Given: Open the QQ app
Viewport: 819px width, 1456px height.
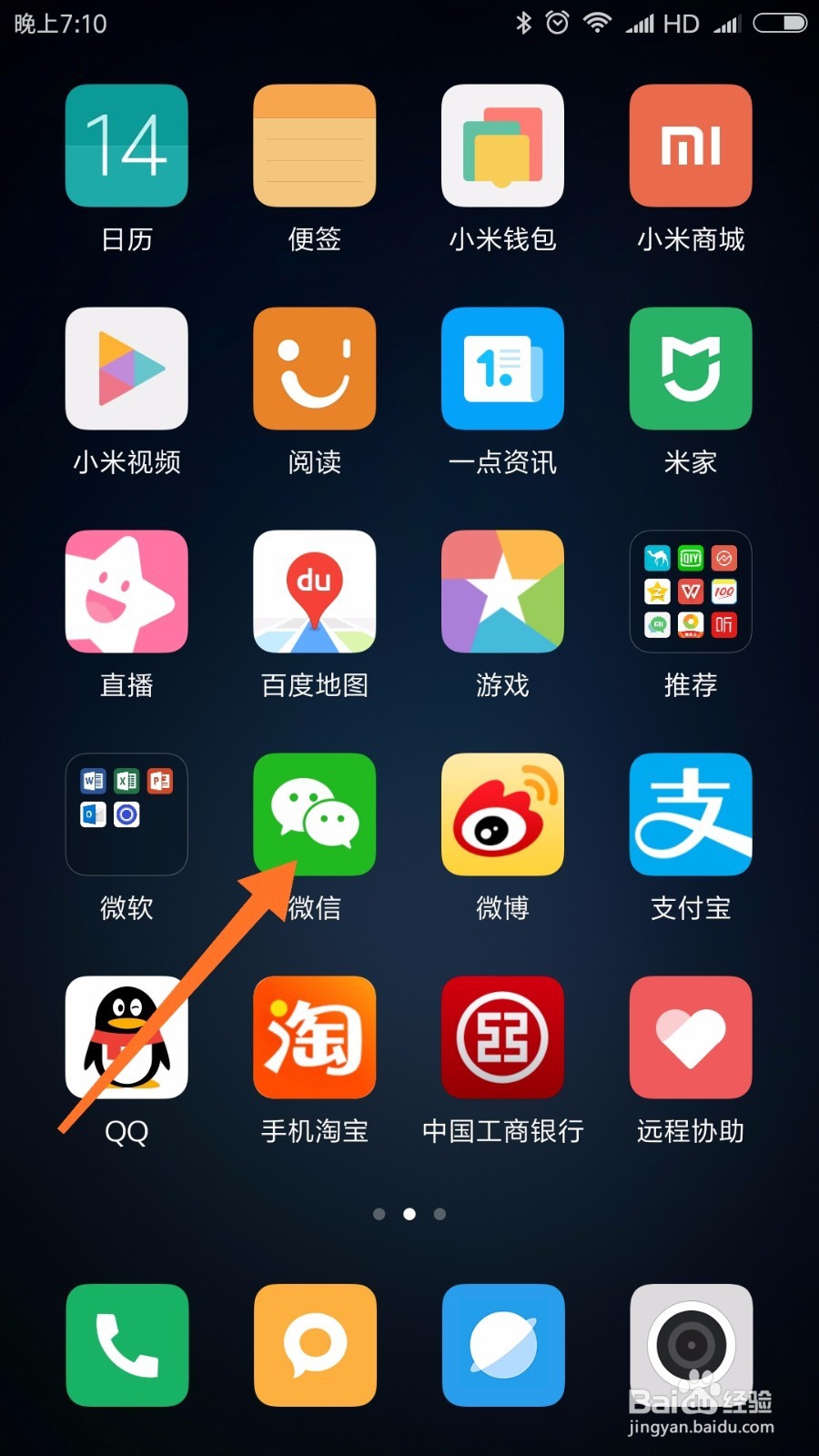Looking at the screenshot, I should (126, 1037).
